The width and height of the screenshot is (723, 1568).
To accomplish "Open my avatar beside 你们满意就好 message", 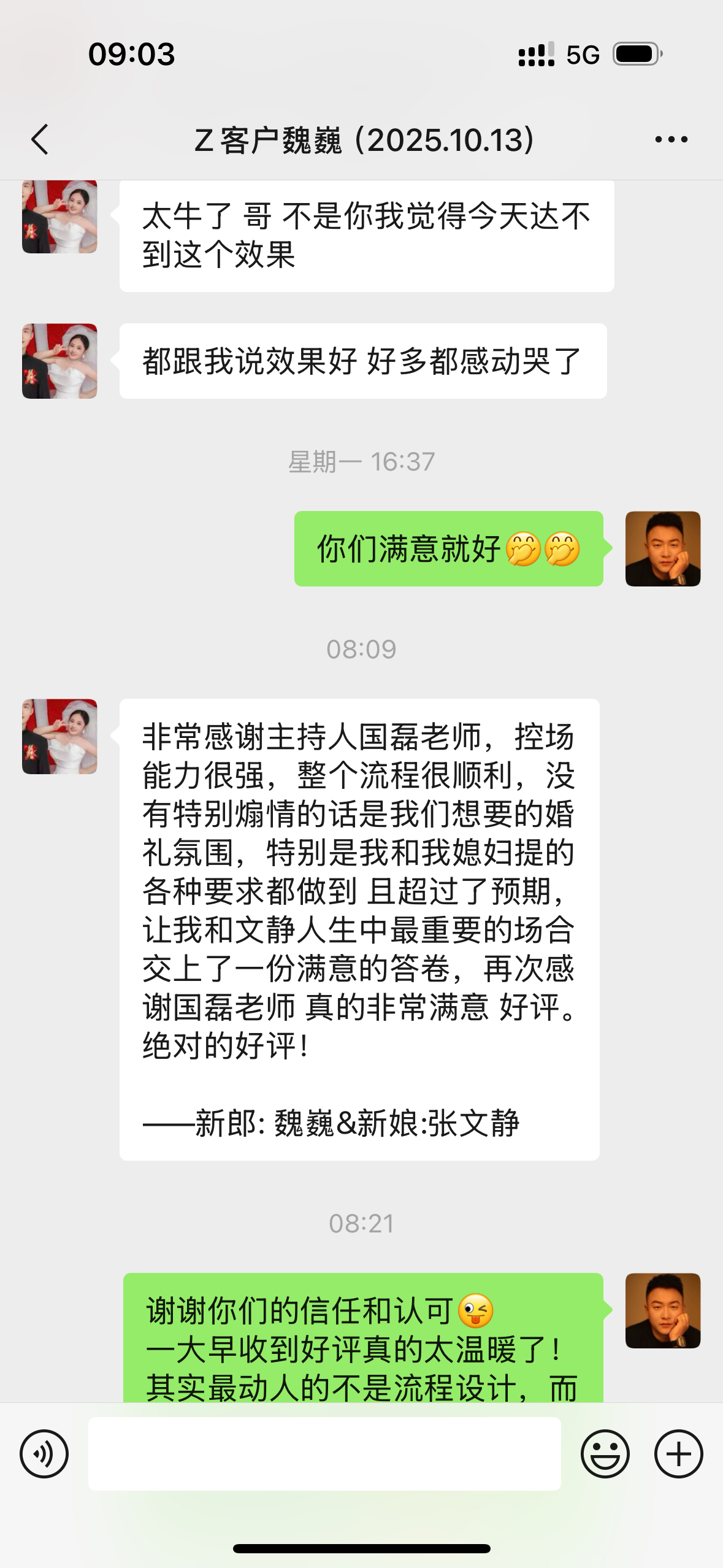I will 662,548.
